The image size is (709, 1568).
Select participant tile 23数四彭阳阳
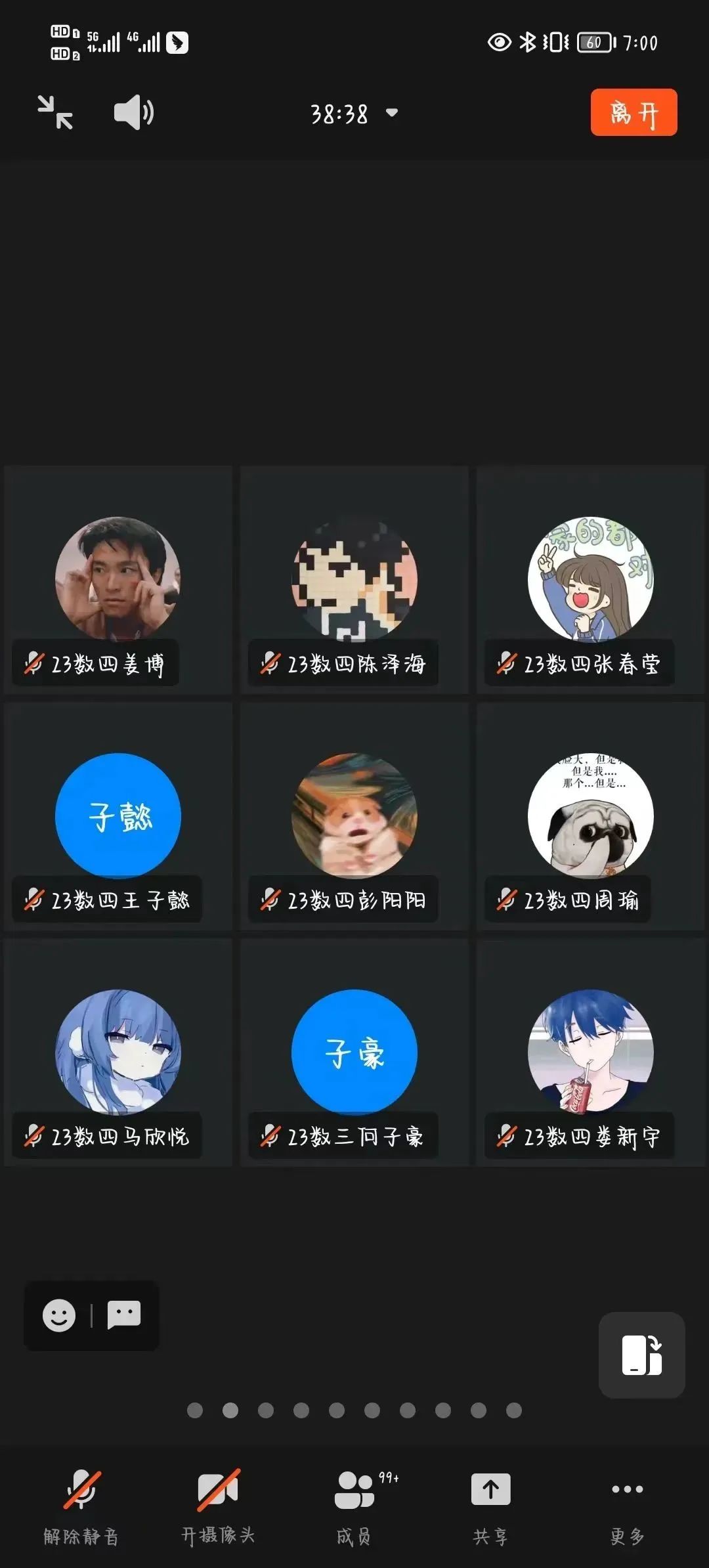[354, 817]
